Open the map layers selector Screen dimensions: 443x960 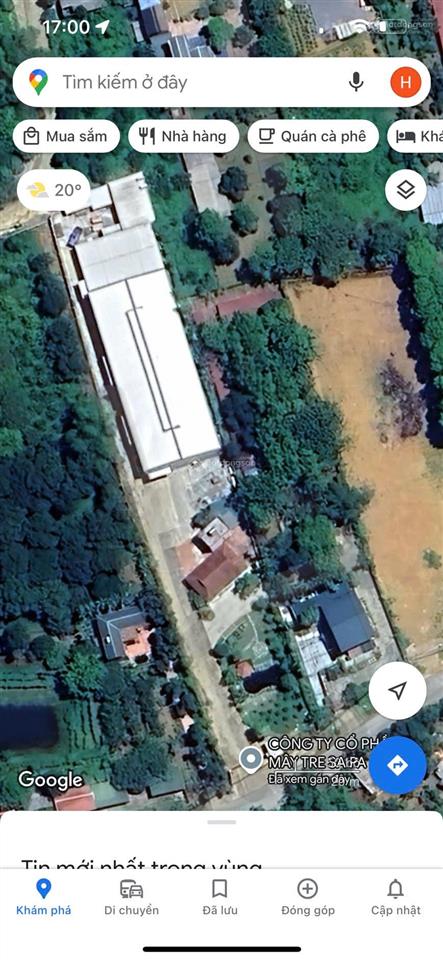pos(406,190)
